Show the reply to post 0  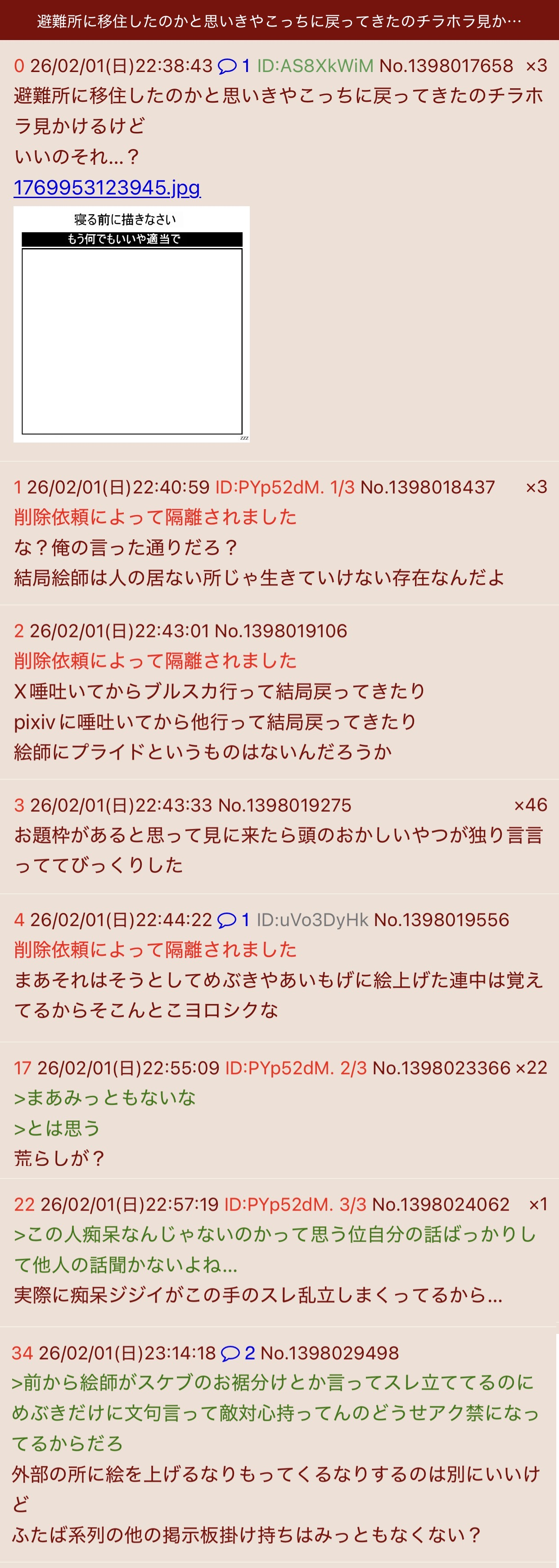[234, 66]
